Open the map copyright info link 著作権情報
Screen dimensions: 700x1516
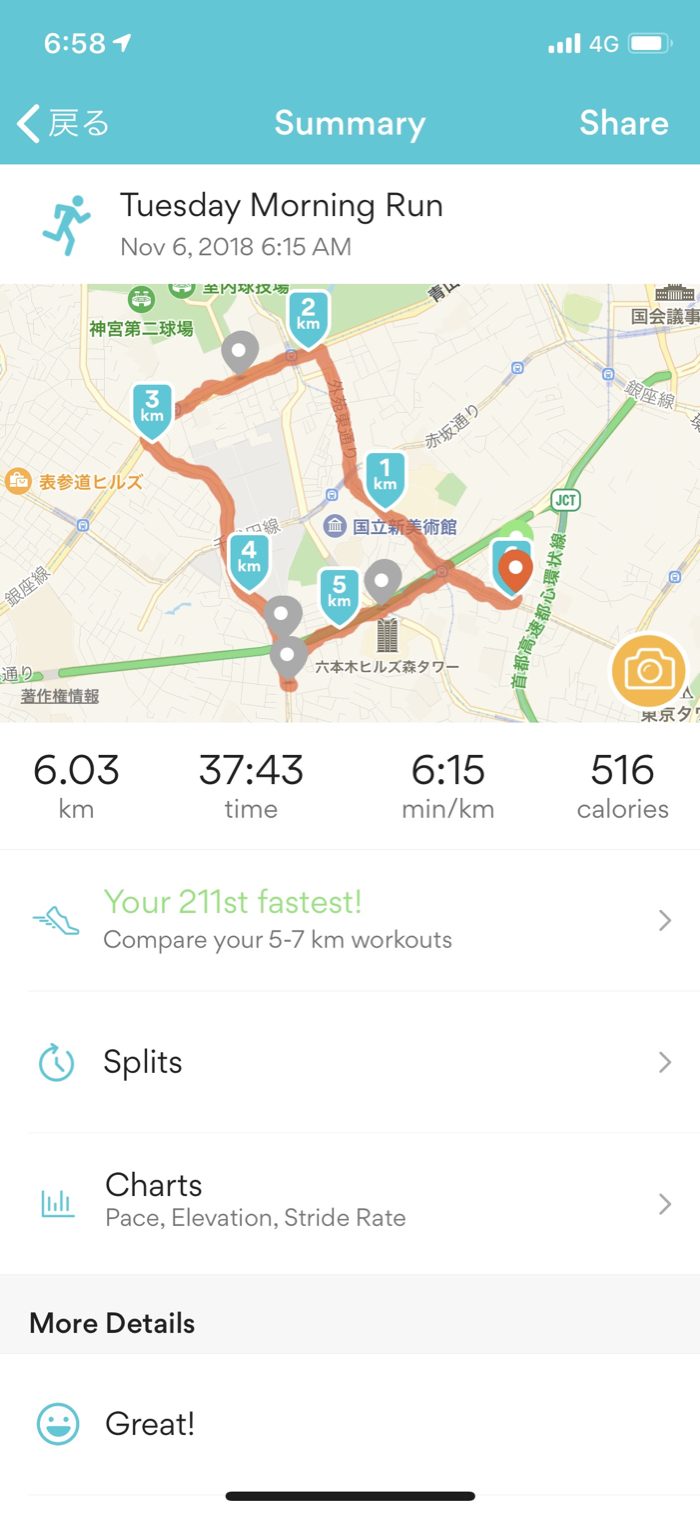[60, 696]
